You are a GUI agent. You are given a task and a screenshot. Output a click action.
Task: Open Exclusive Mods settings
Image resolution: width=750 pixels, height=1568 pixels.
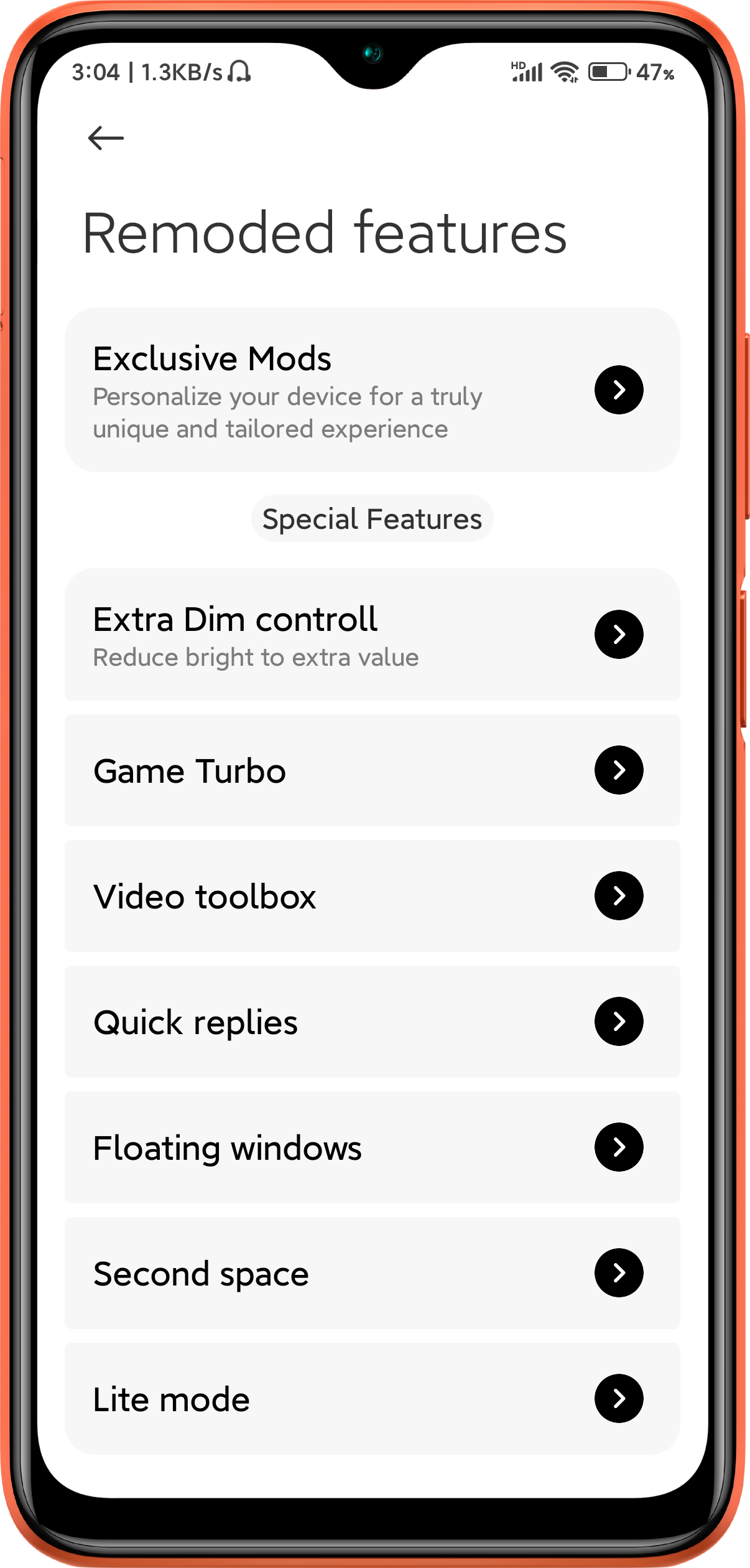(372, 390)
